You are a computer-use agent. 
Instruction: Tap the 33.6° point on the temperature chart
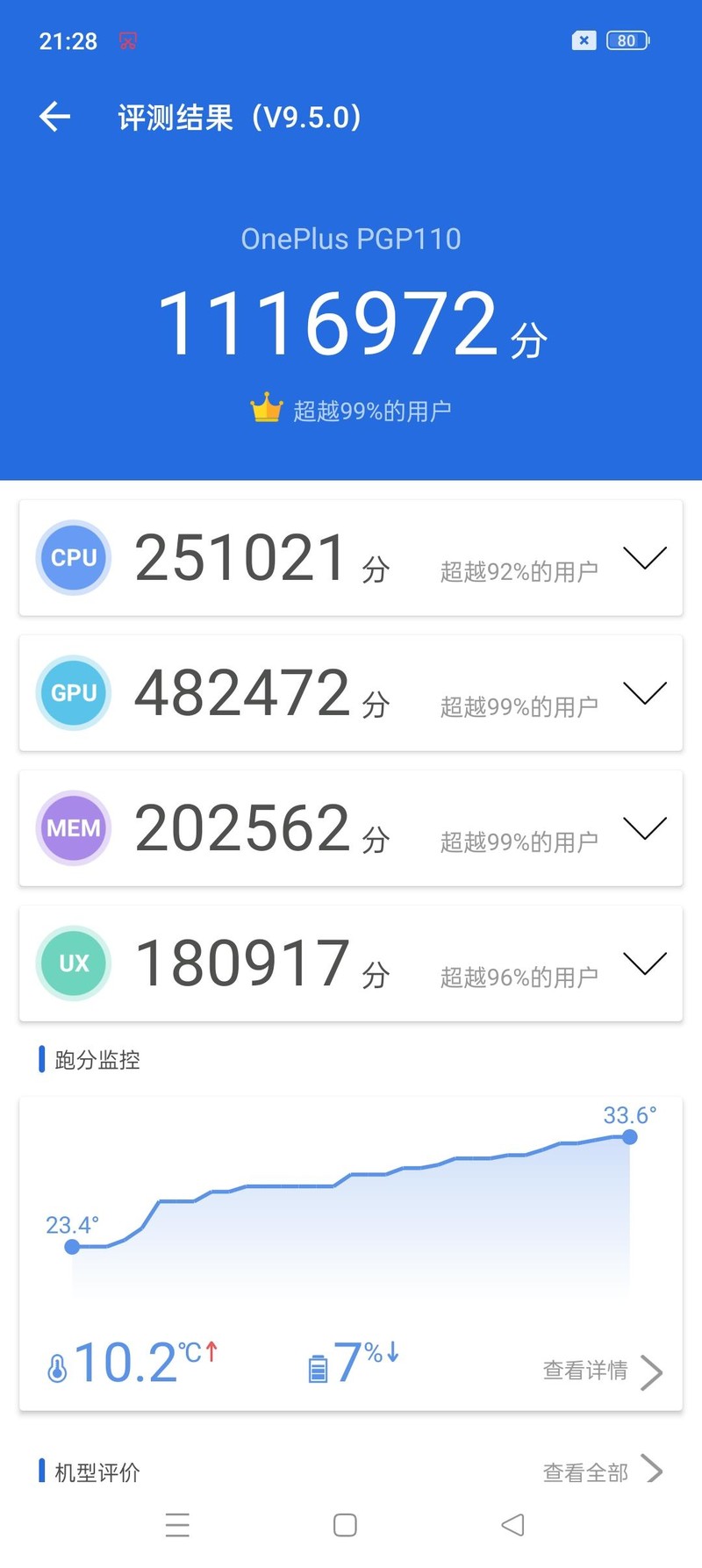pos(628,1137)
